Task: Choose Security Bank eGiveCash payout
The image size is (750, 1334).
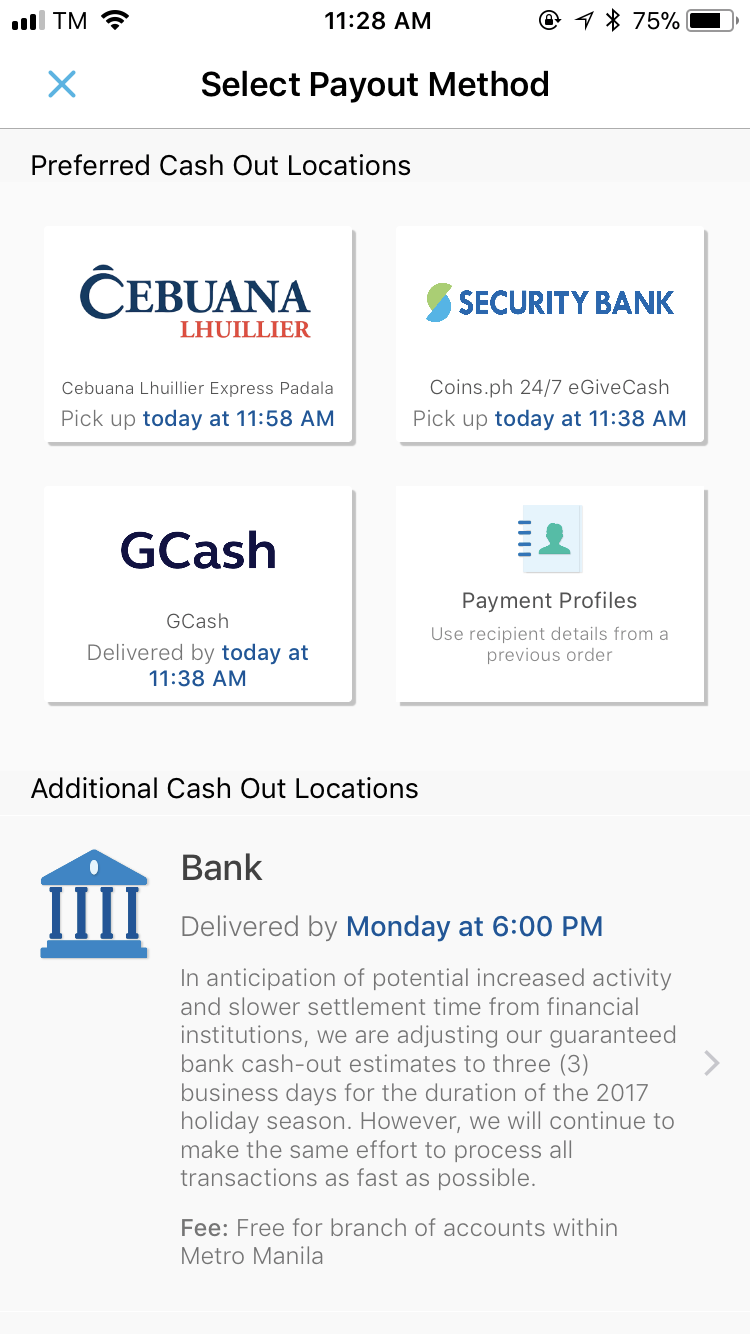Action: [550, 335]
